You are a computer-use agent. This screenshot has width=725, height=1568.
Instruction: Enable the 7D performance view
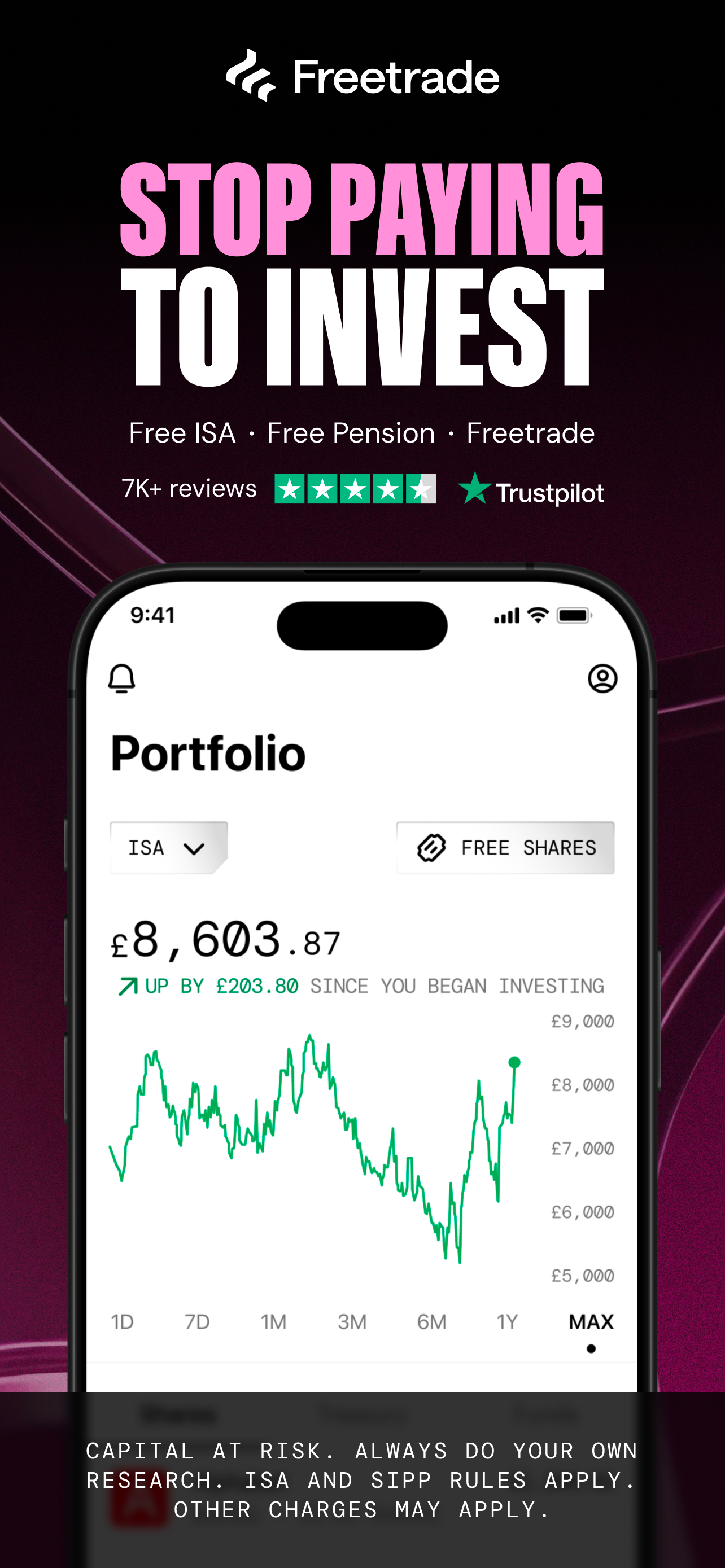click(198, 1321)
